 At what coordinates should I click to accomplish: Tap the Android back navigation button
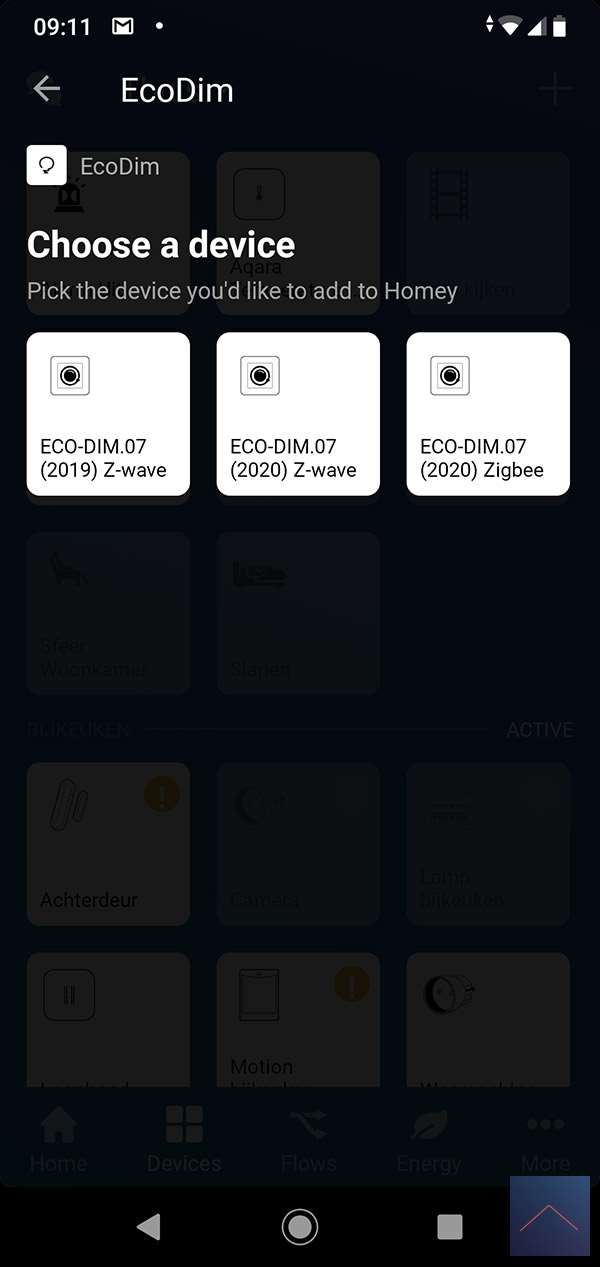149,1226
